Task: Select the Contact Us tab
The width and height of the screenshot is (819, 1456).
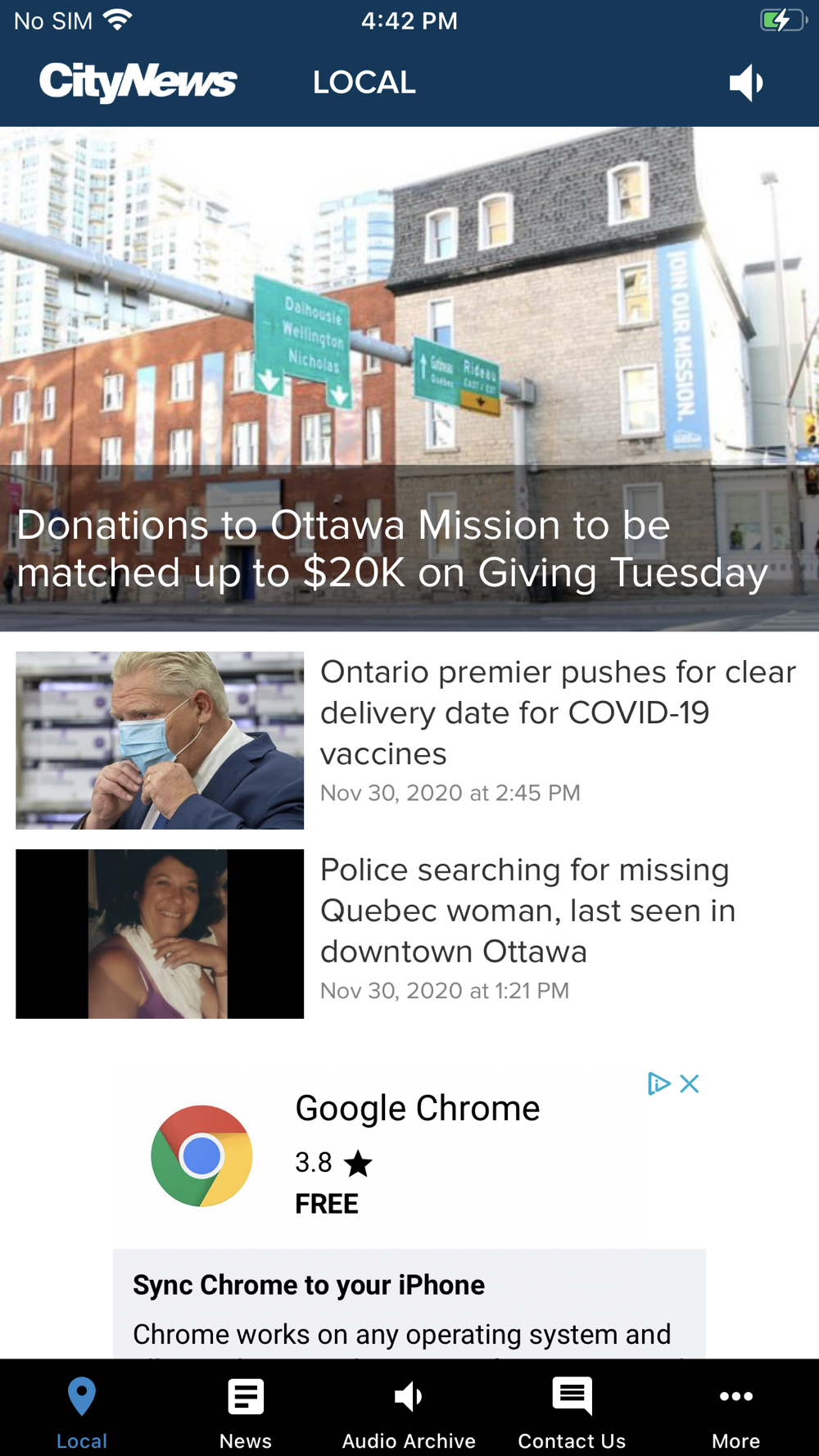Action: coord(572,1412)
